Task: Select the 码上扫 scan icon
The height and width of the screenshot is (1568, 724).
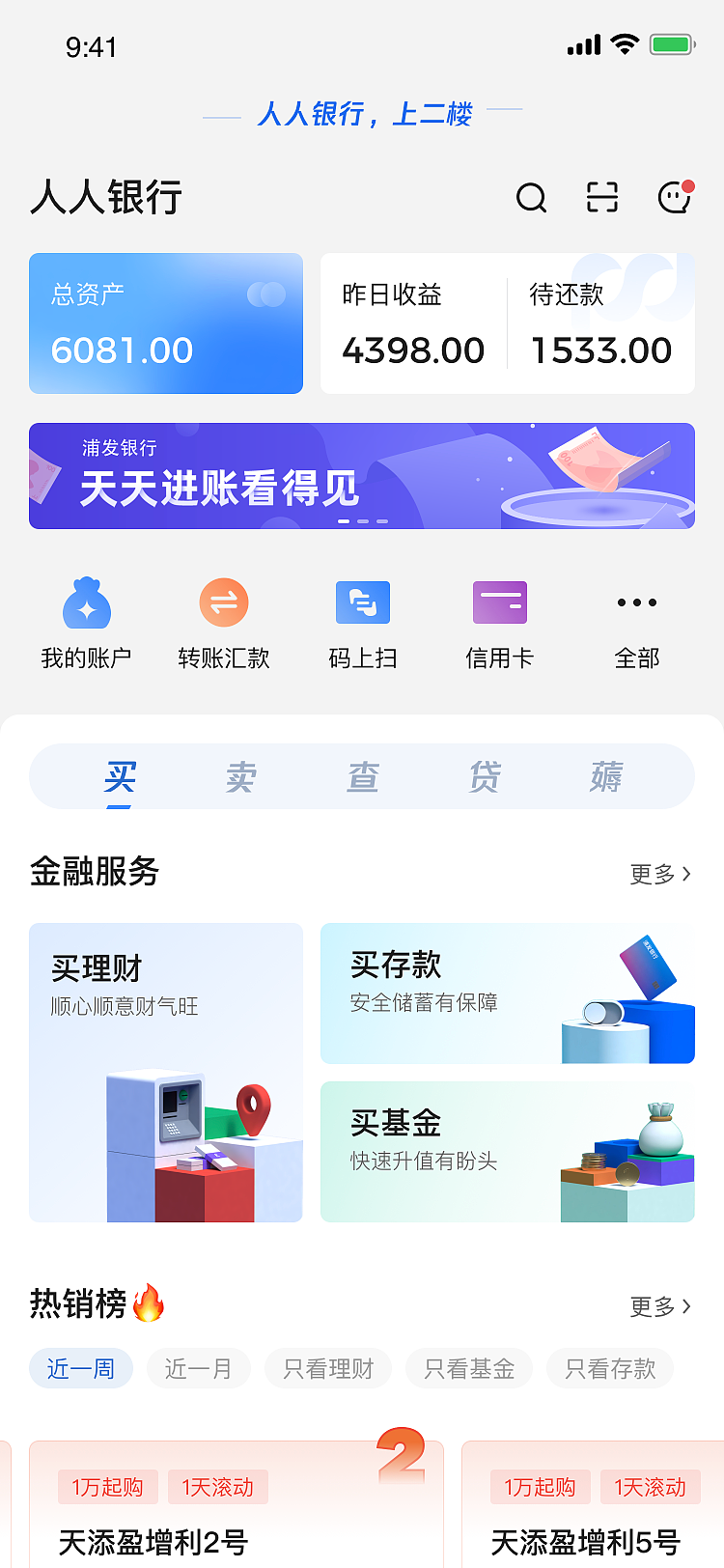Action: pyautogui.click(x=362, y=602)
